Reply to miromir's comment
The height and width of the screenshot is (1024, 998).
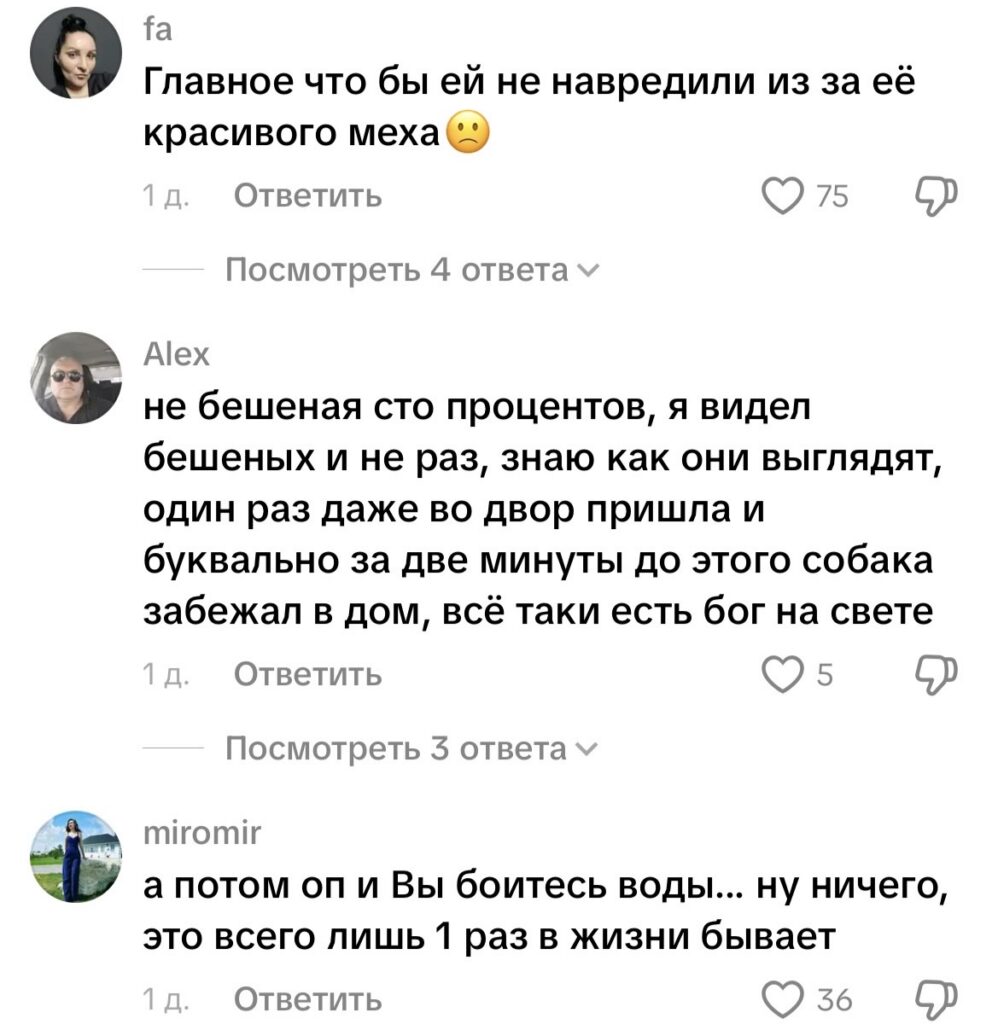pyautogui.click(x=307, y=997)
